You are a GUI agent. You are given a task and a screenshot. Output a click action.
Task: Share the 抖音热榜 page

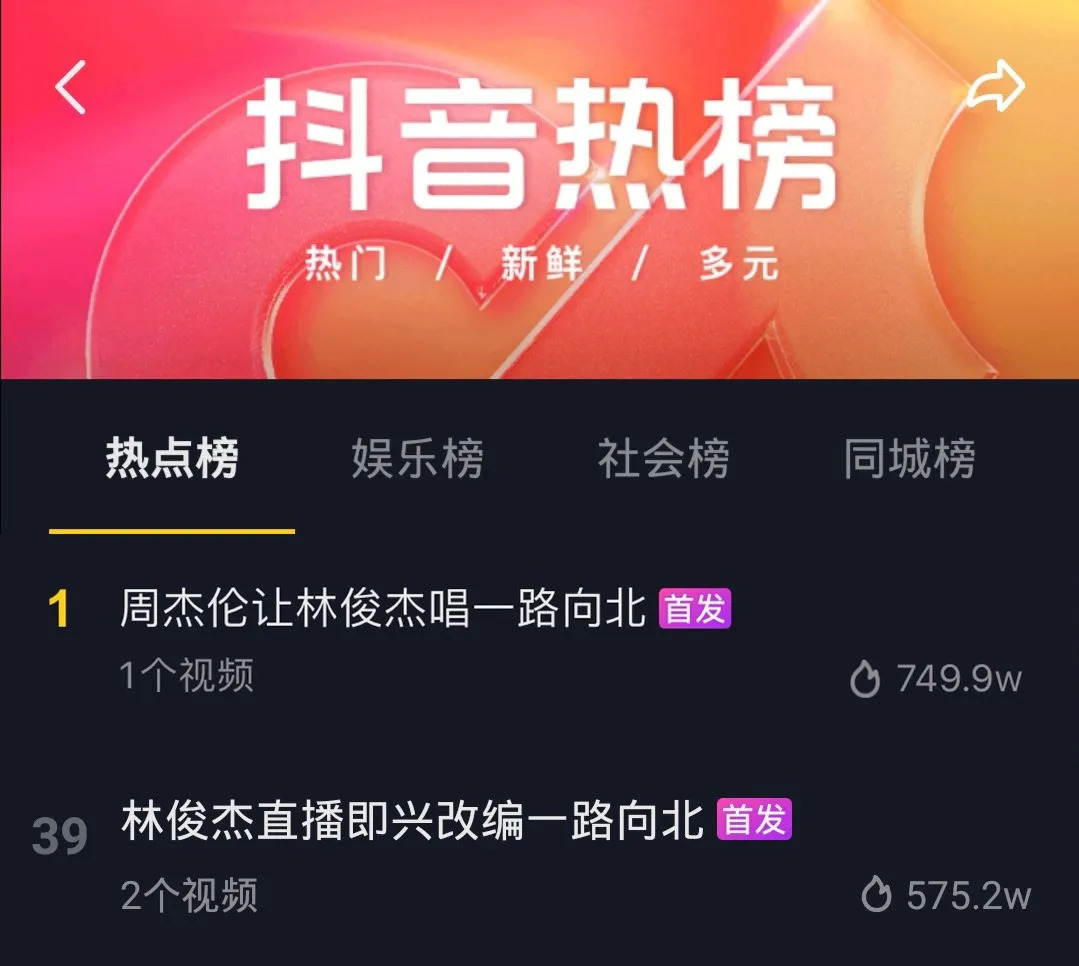click(x=996, y=85)
